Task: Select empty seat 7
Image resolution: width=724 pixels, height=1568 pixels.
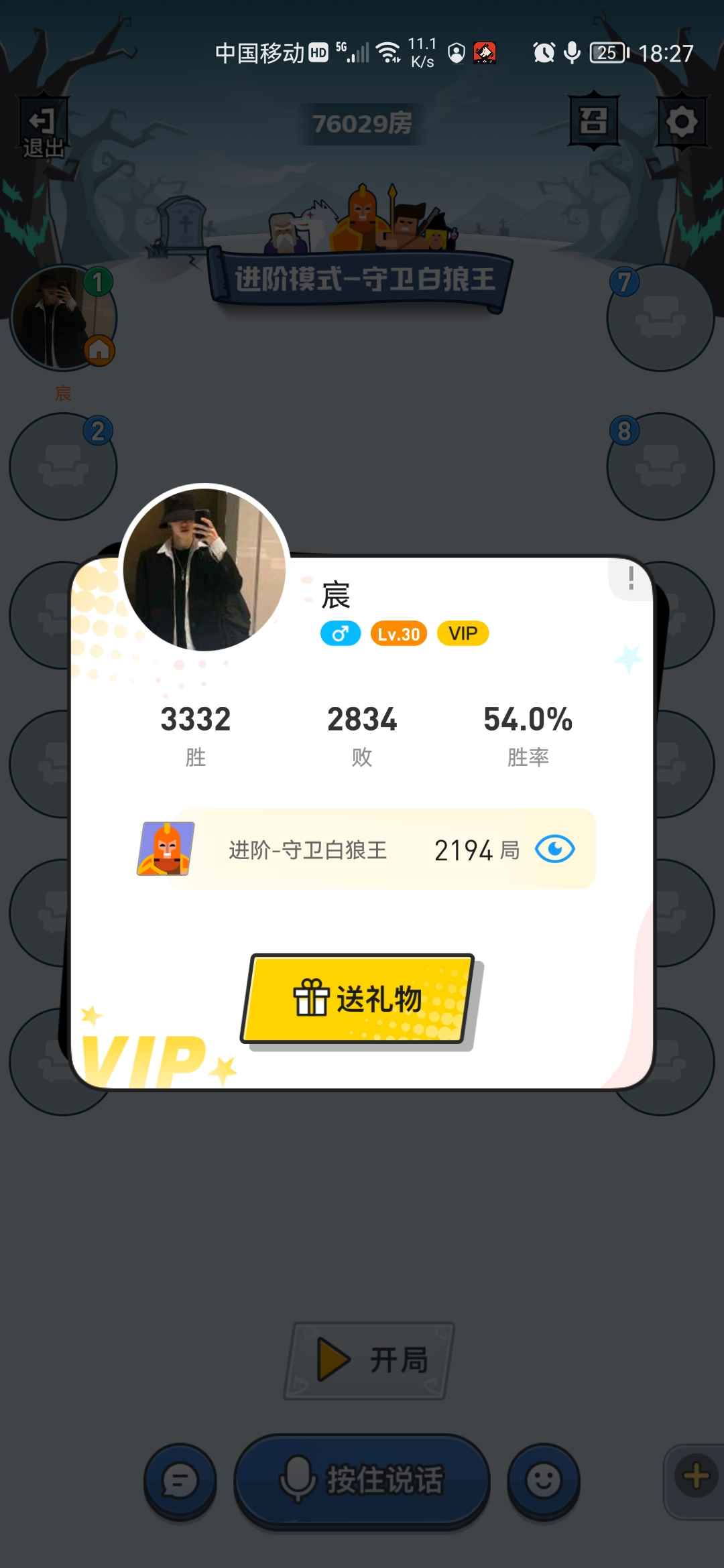Action: [x=660, y=314]
